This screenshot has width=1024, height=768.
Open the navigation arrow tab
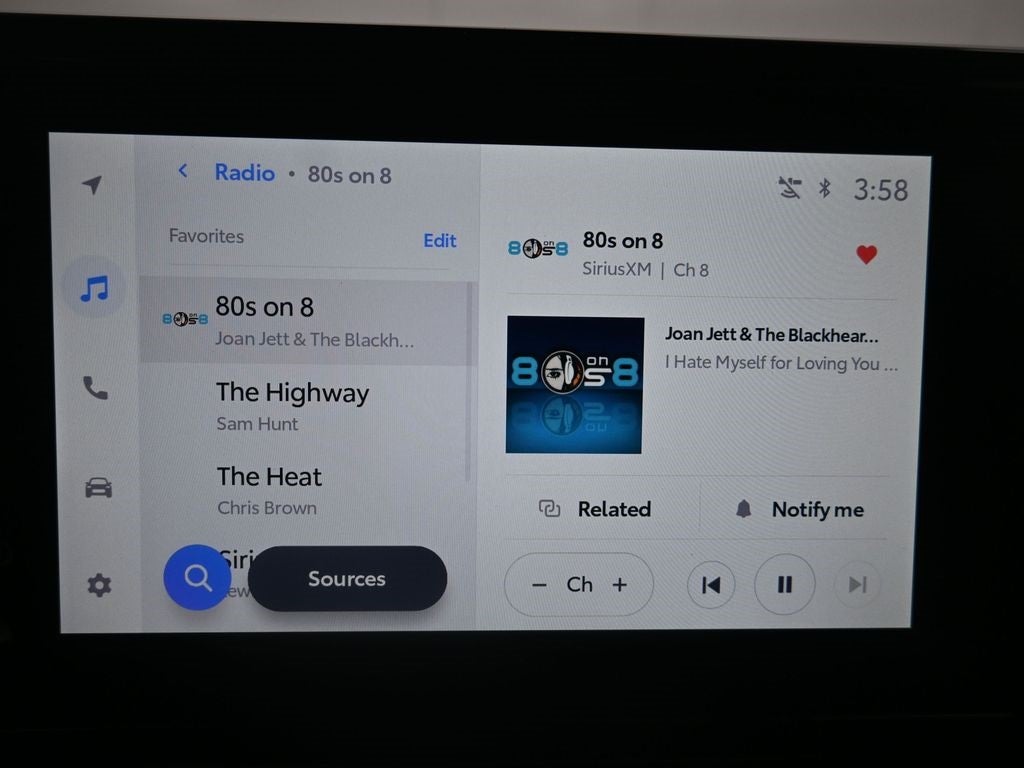pyautogui.click(x=92, y=185)
